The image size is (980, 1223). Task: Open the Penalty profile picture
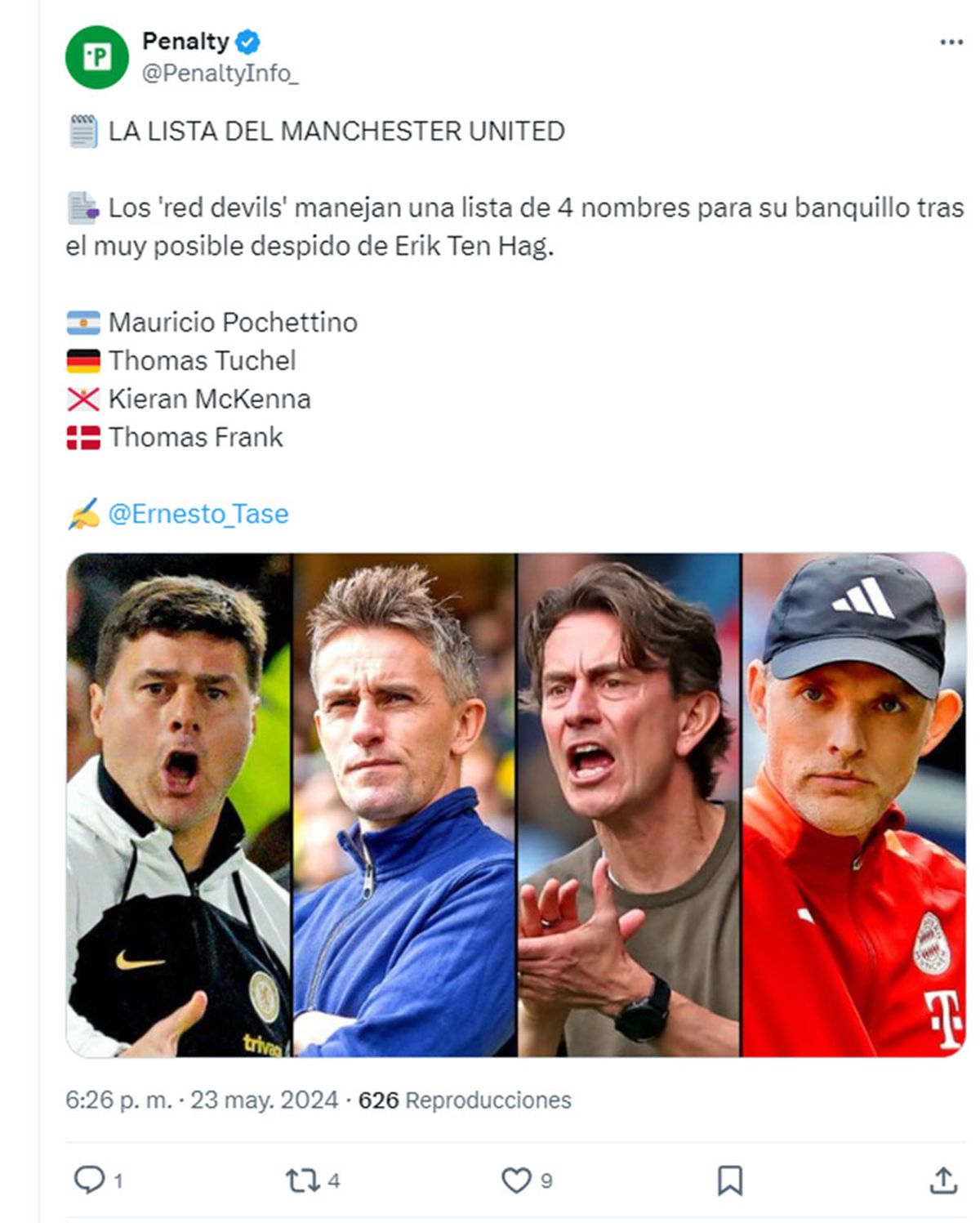coord(97,57)
